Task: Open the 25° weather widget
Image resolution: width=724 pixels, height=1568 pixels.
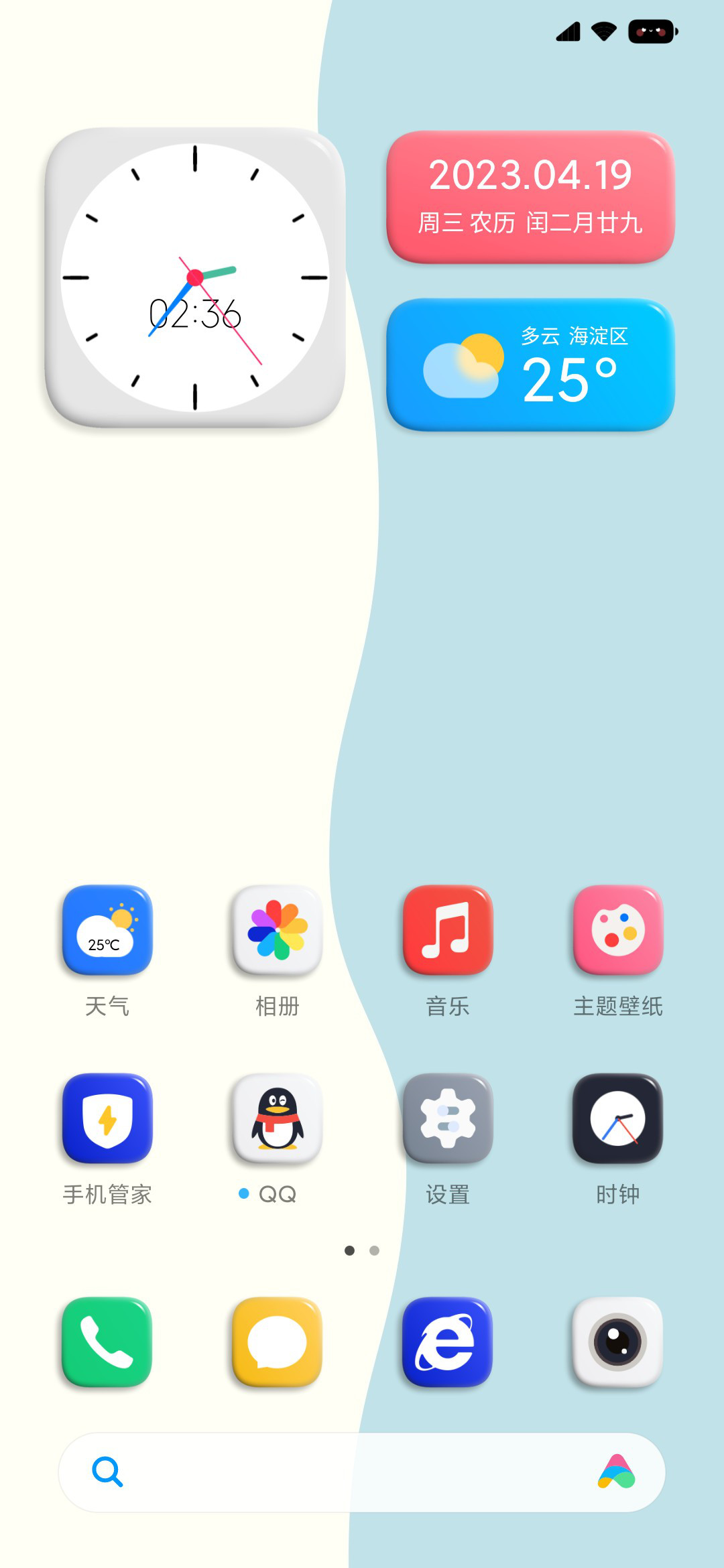Action: pos(530,365)
